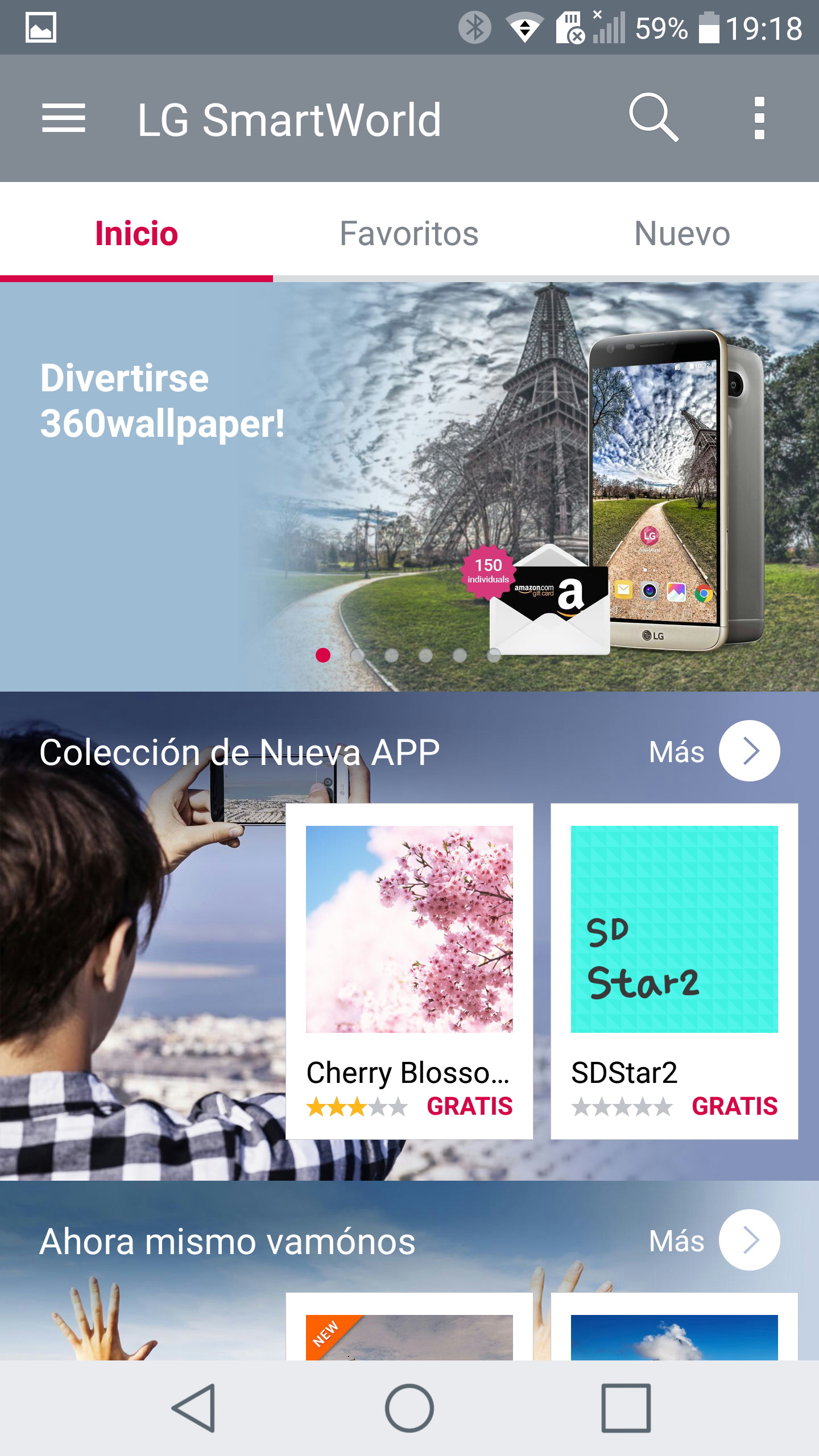Select the Inicio tab
819x1456 pixels.
(136, 233)
